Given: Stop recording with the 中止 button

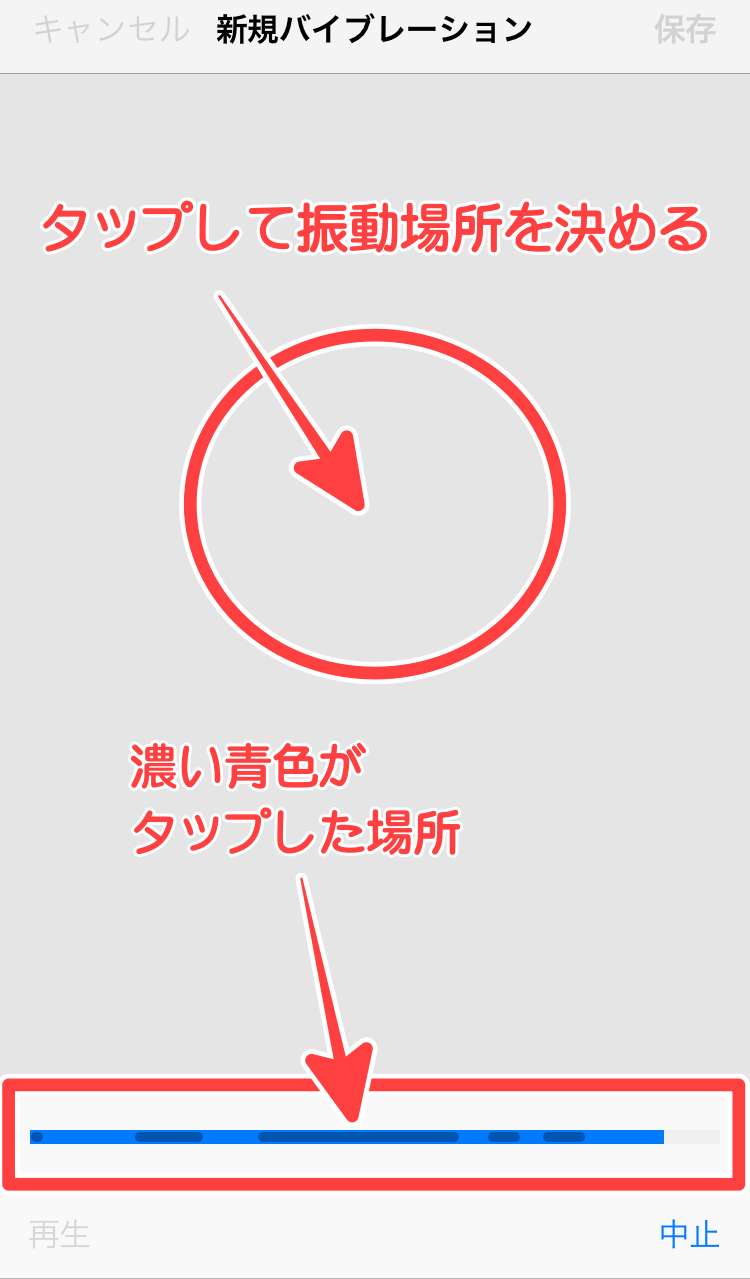Looking at the screenshot, I should click(x=689, y=1235).
